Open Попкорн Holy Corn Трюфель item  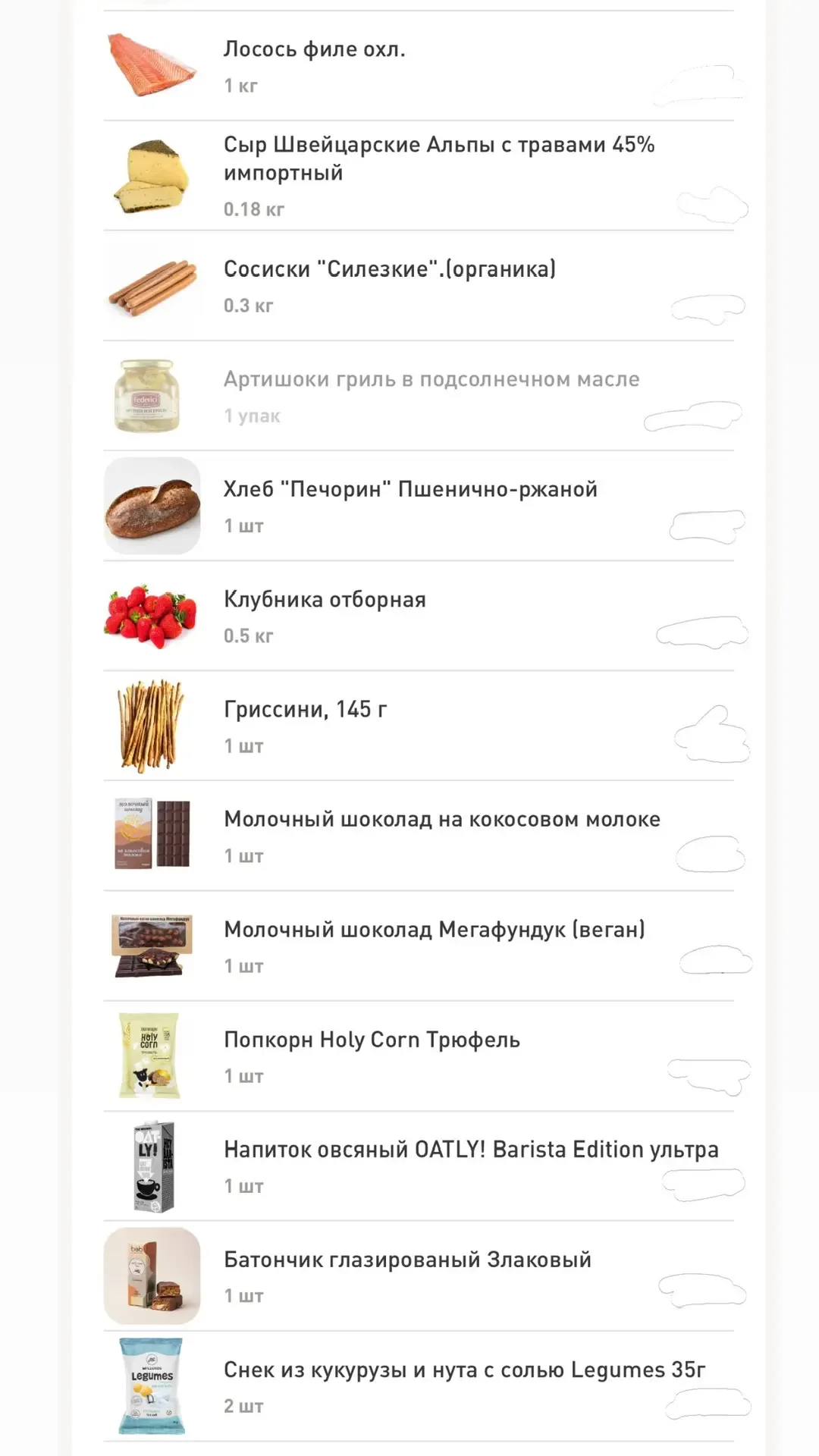372,1040
